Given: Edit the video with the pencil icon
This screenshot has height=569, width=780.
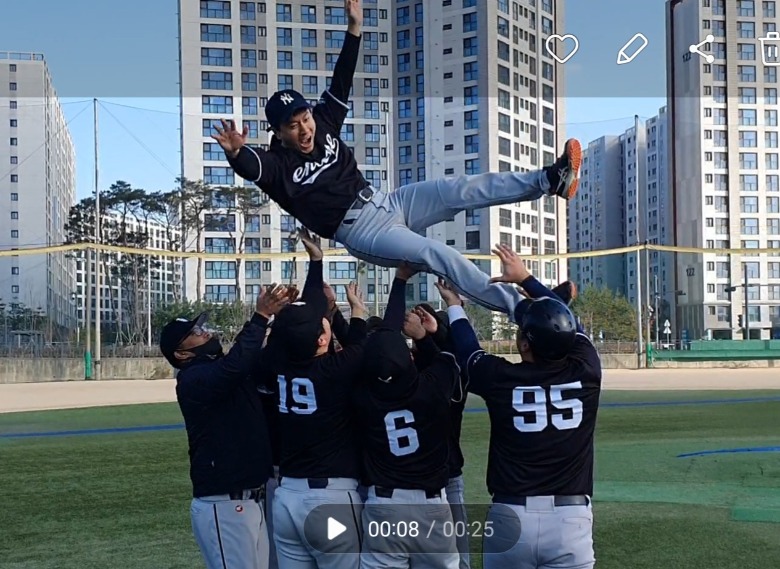Looking at the screenshot, I should pos(632,48).
